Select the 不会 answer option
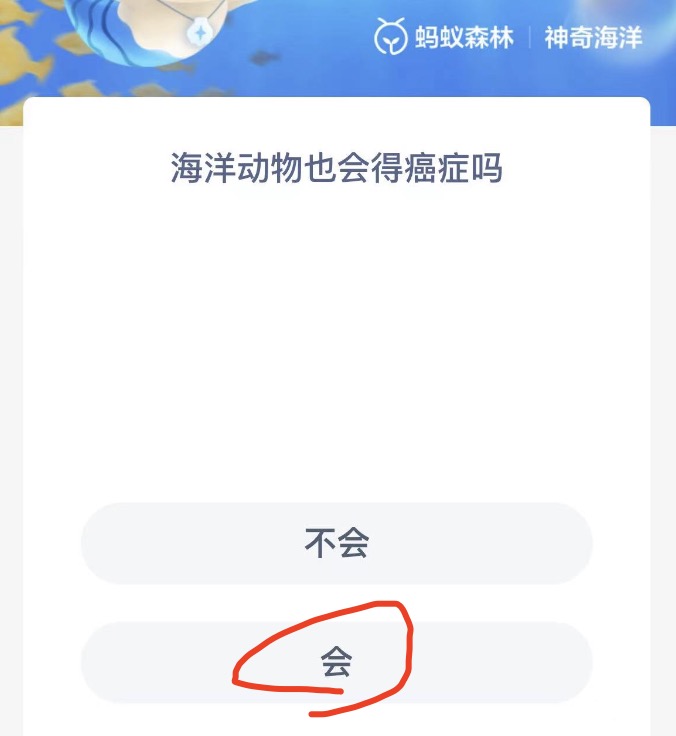676x736 pixels. (x=337, y=543)
